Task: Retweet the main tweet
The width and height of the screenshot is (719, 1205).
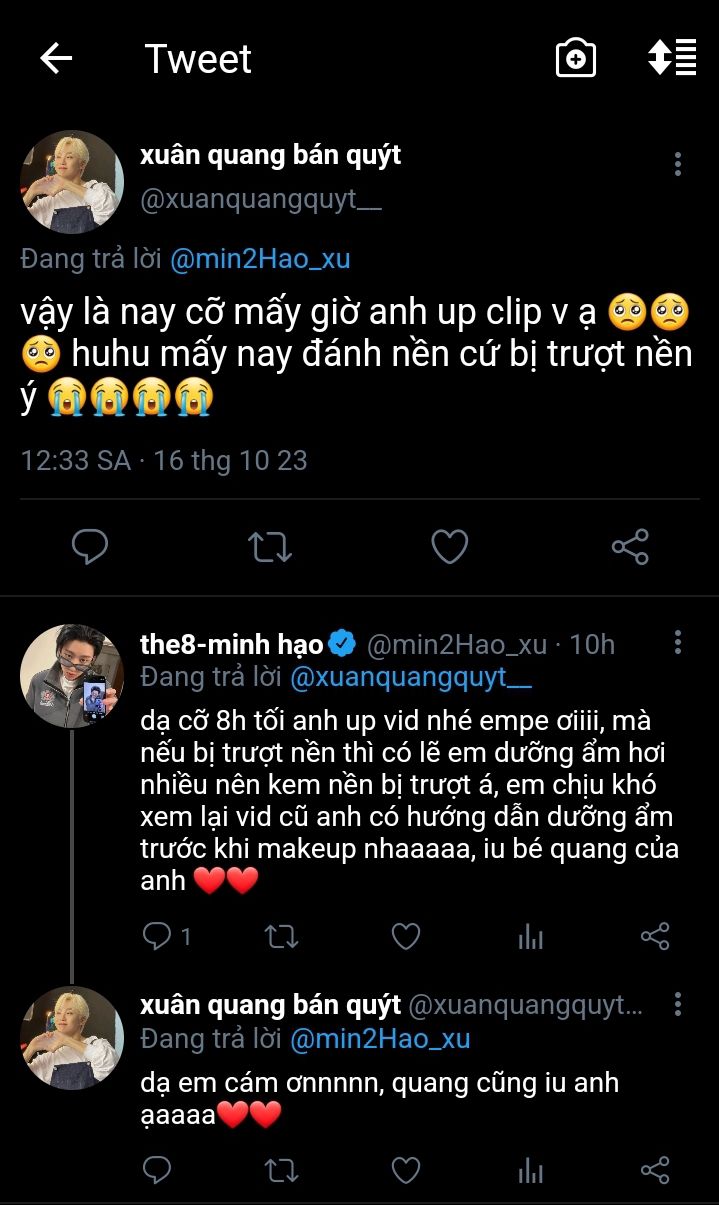Action: pyautogui.click(x=269, y=546)
